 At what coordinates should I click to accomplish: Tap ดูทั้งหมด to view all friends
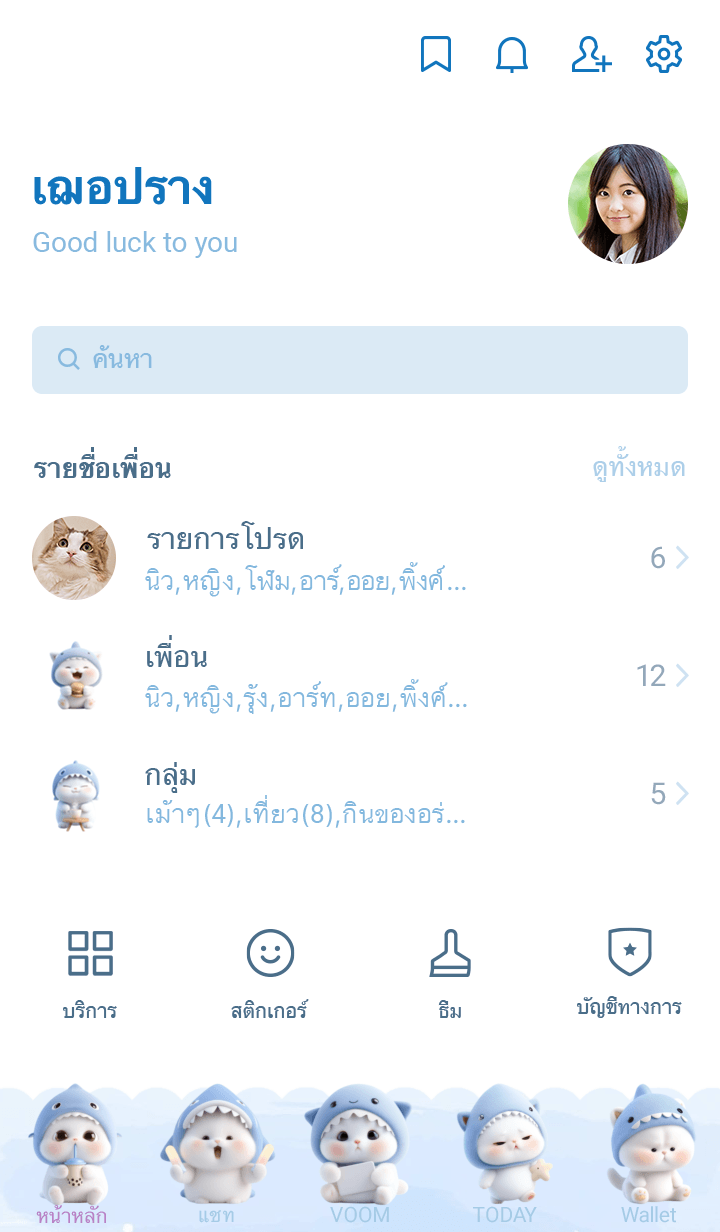[x=638, y=468]
